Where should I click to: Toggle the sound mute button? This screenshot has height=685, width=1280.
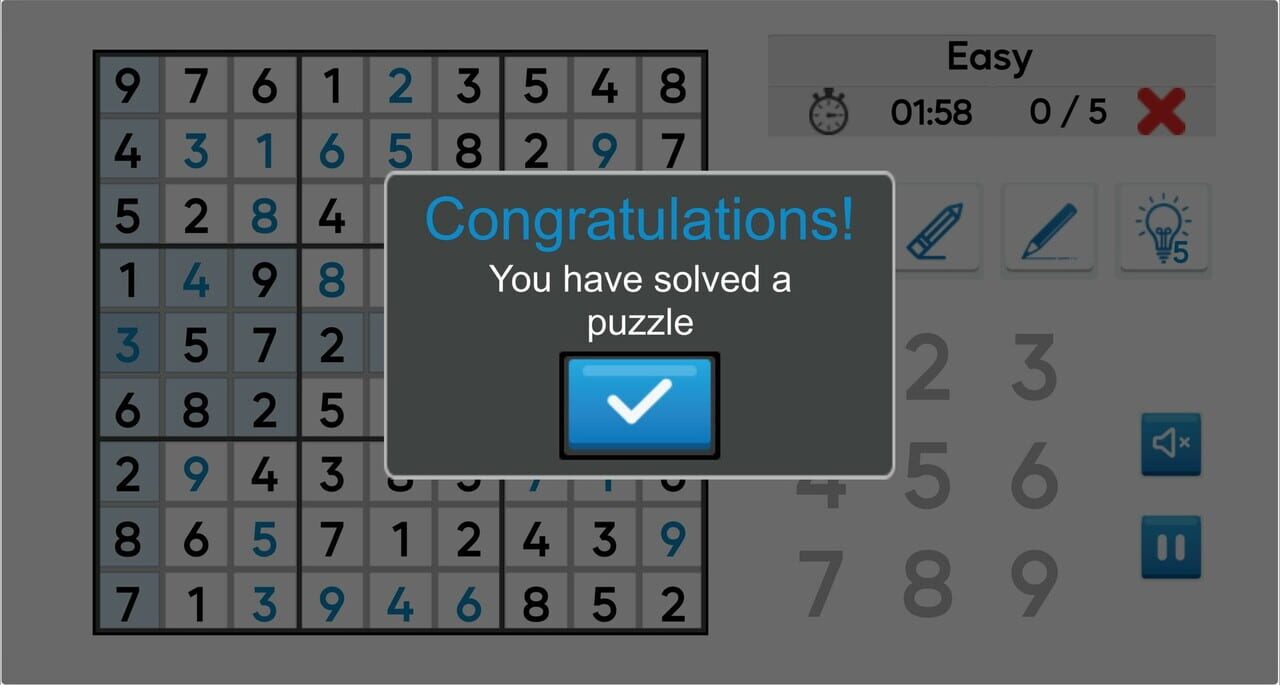[x=1170, y=443]
